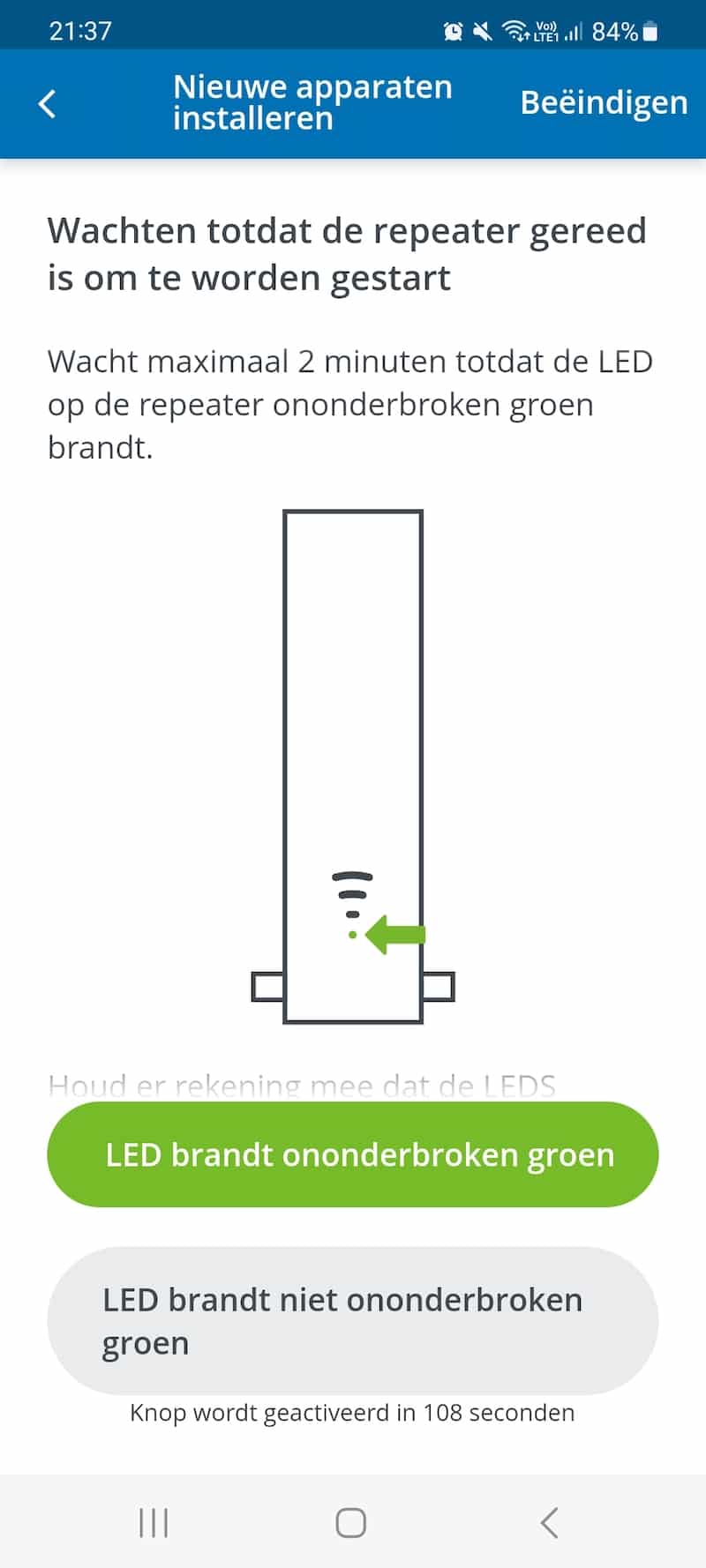
Task: Tap Beëindigen to end installation
Action: point(604,103)
